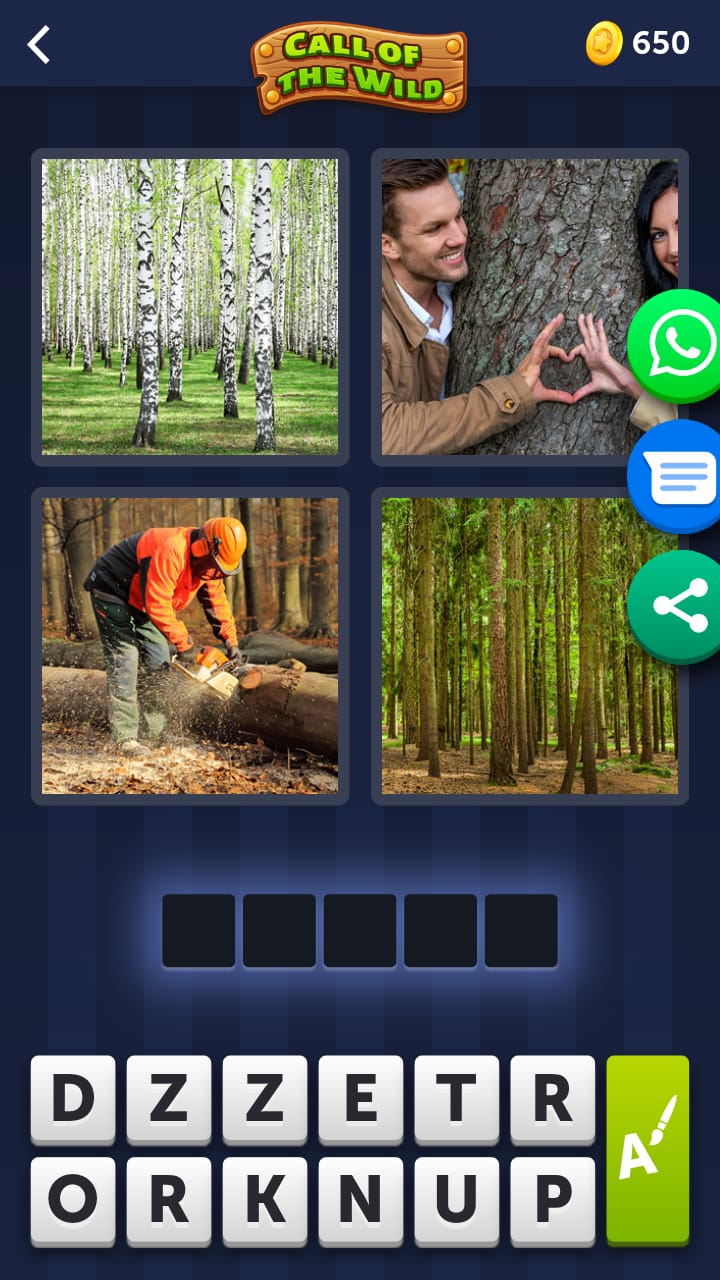View the chainsaw lumberjack photo
The image size is (720, 1280).
[190, 645]
